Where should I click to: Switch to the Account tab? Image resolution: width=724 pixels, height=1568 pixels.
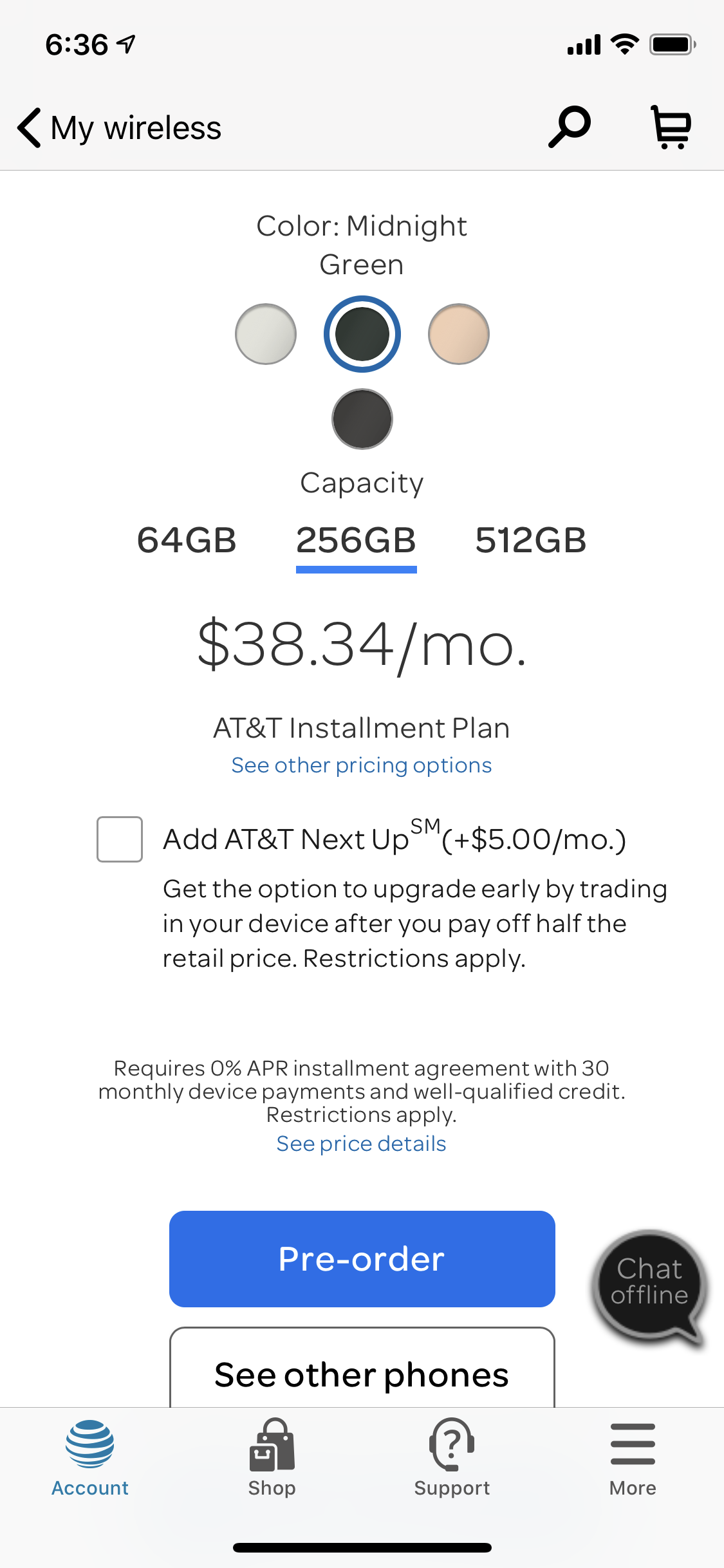(x=90, y=1459)
